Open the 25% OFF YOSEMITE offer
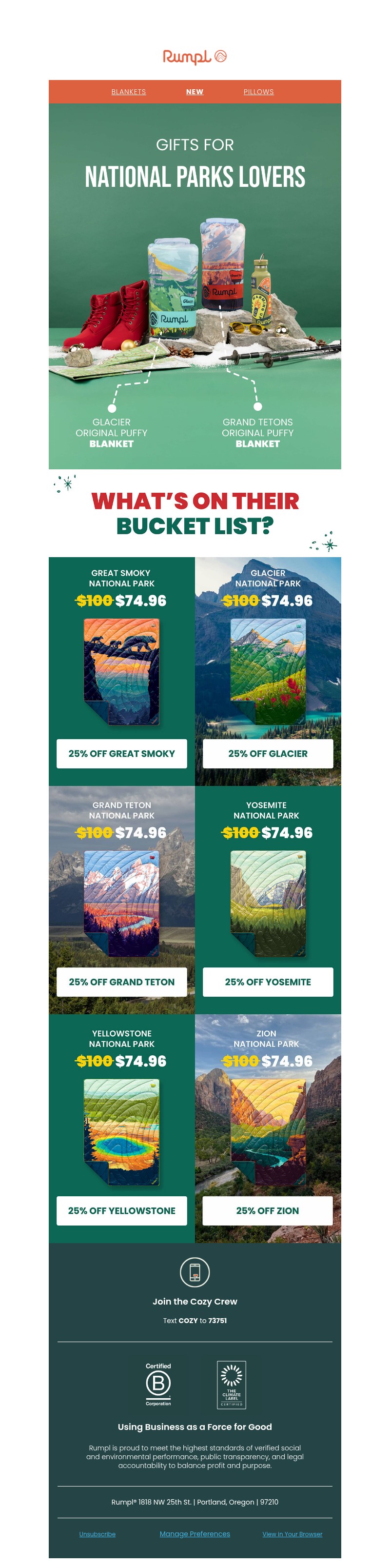Image resolution: width=390 pixels, height=1568 pixels. (x=268, y=982)
